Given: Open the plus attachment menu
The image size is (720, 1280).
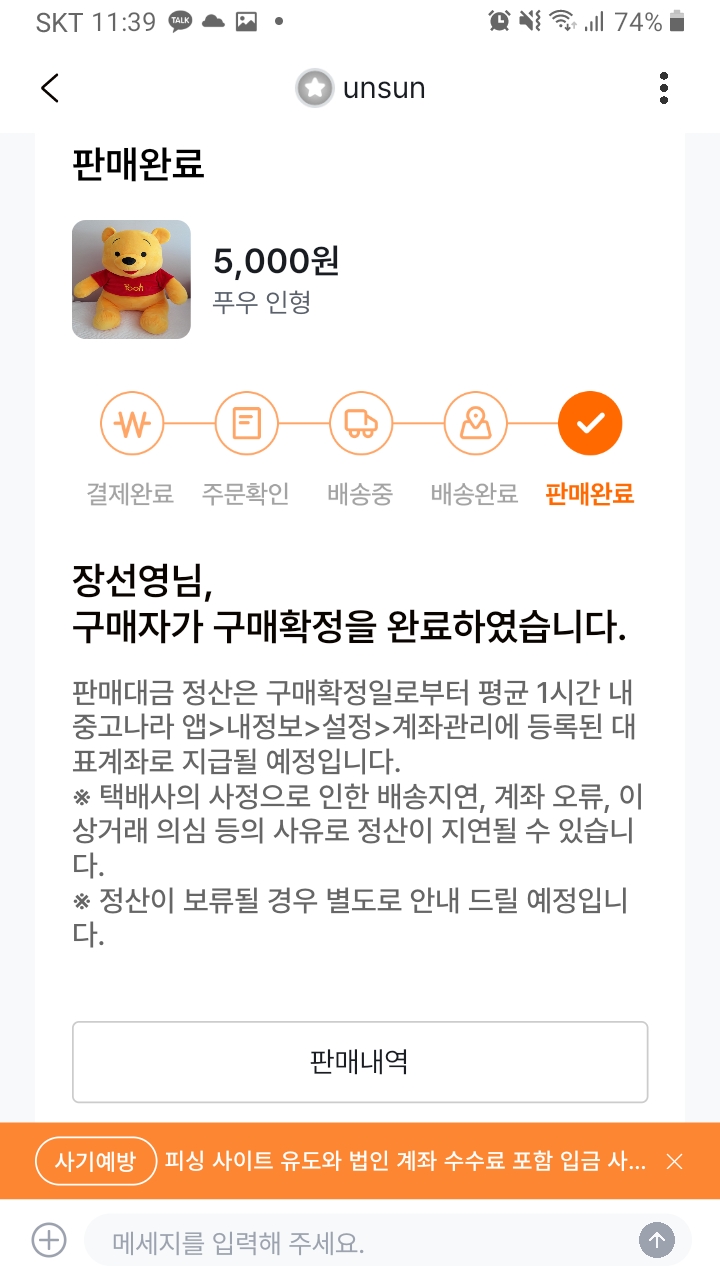Looking at the screenshot, I should (49, 1240).
